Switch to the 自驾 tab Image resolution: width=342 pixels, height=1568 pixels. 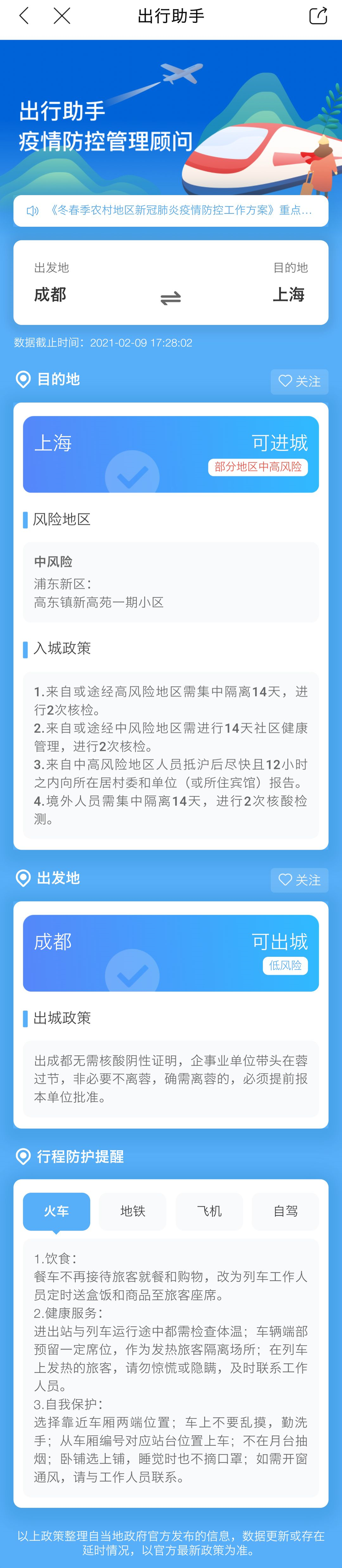[285, 1211]
